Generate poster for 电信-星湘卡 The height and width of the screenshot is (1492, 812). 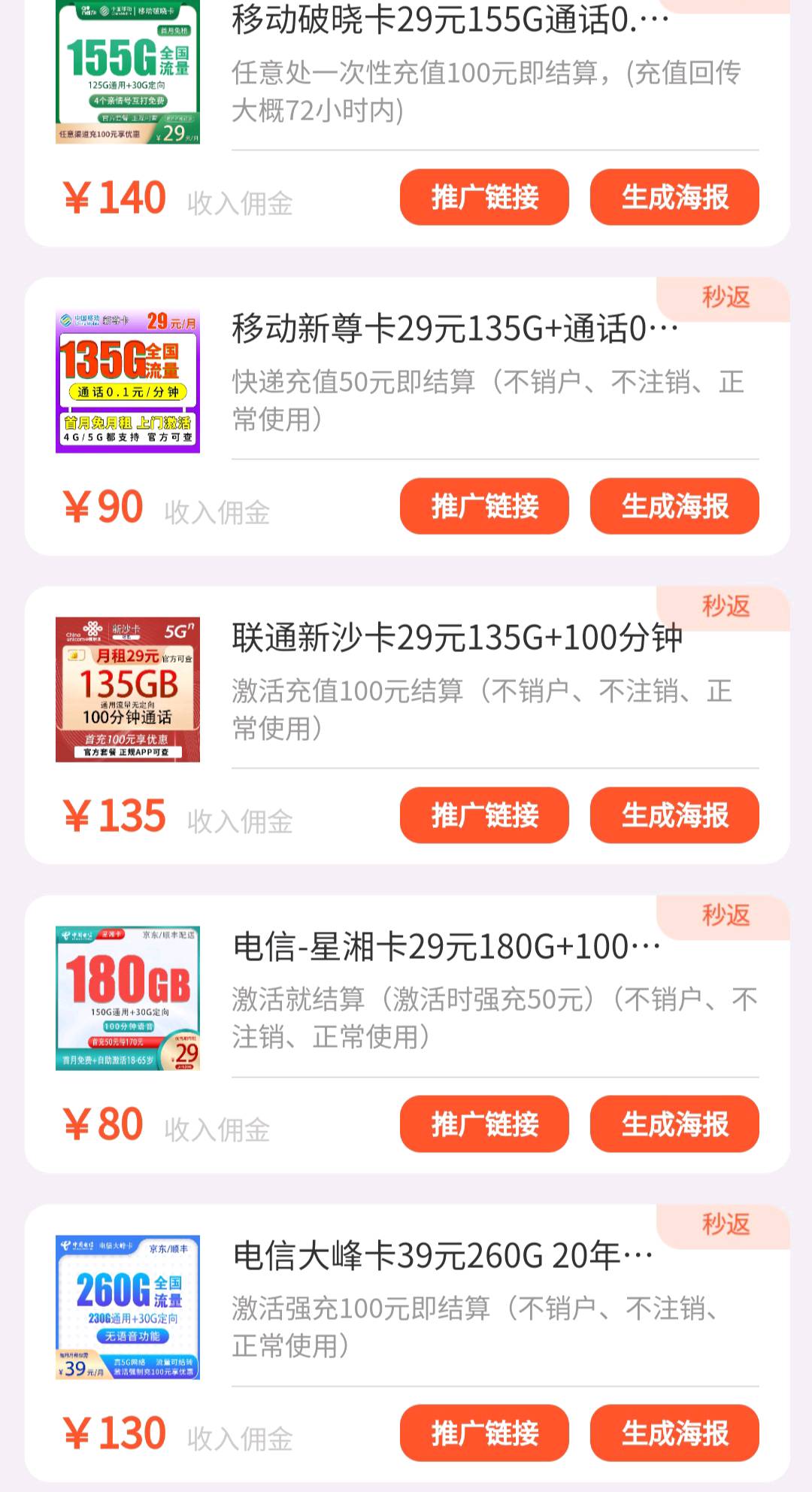click(674, 1124)
